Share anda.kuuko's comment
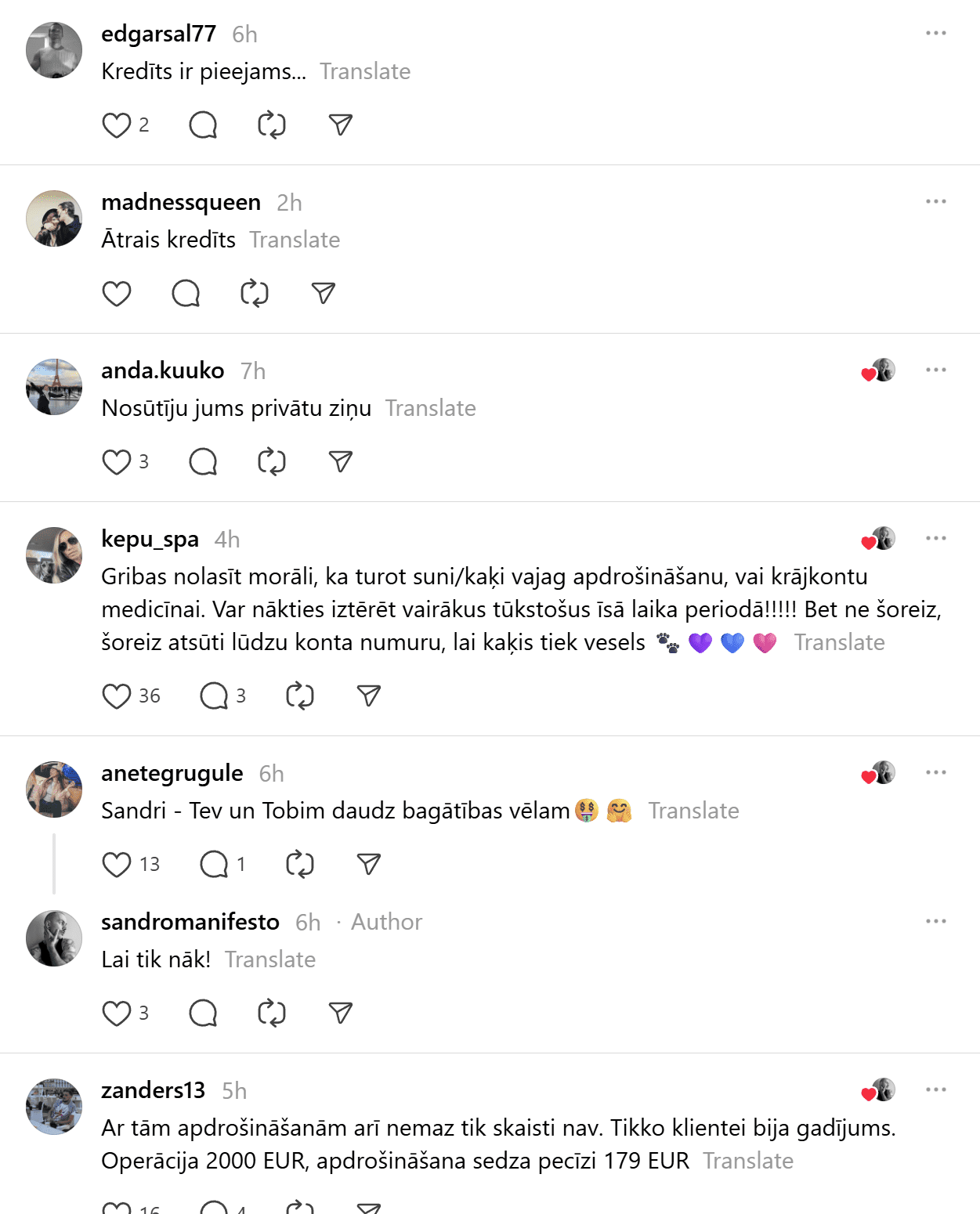Image resolution: width=980 pixels, height=1214 pixels. point(341,462)
